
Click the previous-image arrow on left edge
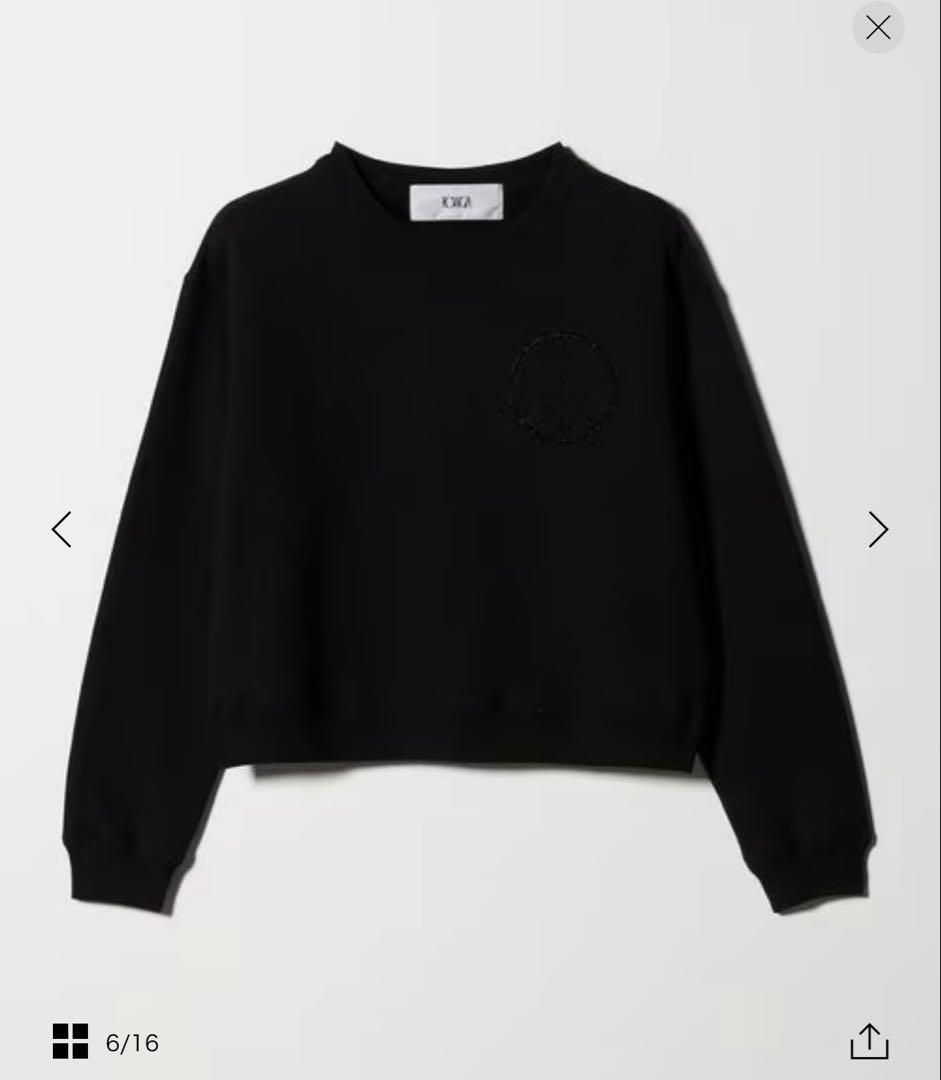61,529
